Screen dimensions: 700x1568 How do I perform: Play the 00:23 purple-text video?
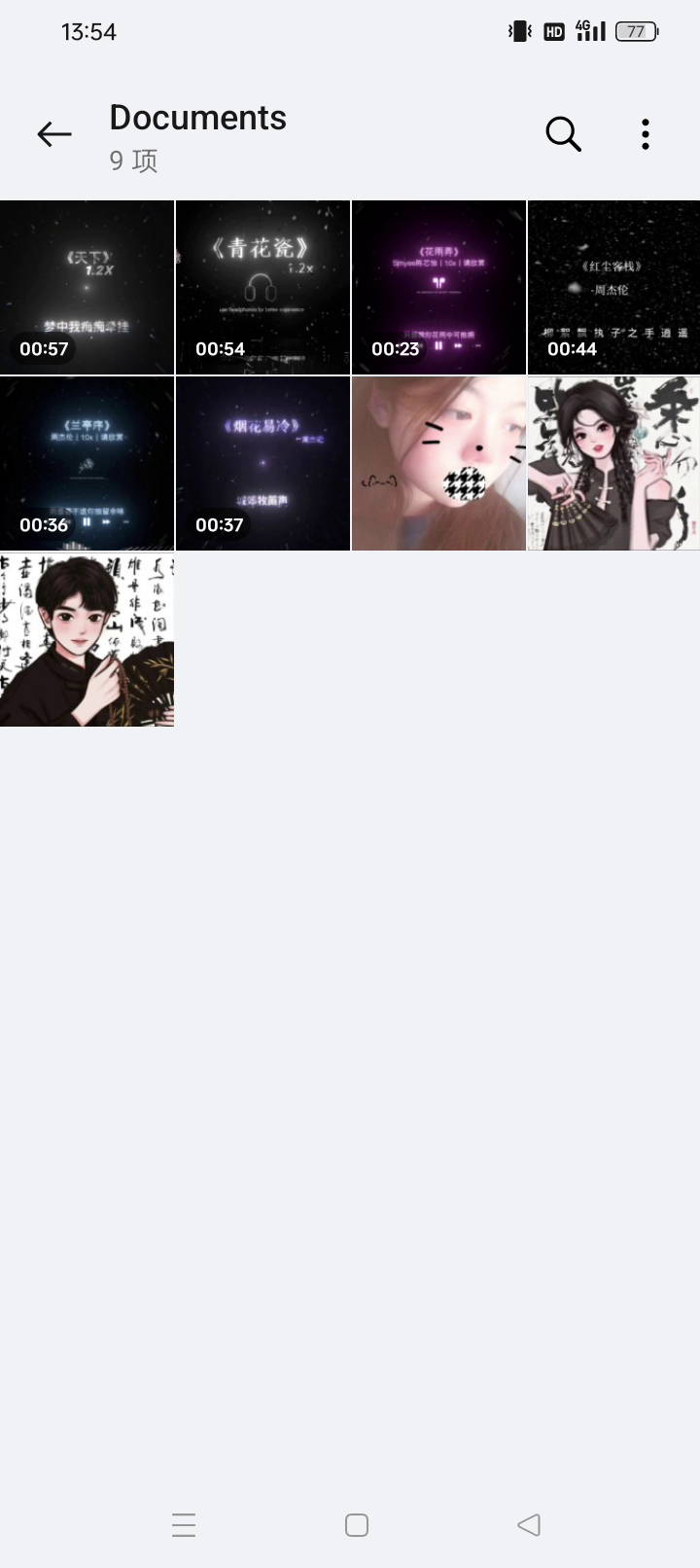pos(438,287)
